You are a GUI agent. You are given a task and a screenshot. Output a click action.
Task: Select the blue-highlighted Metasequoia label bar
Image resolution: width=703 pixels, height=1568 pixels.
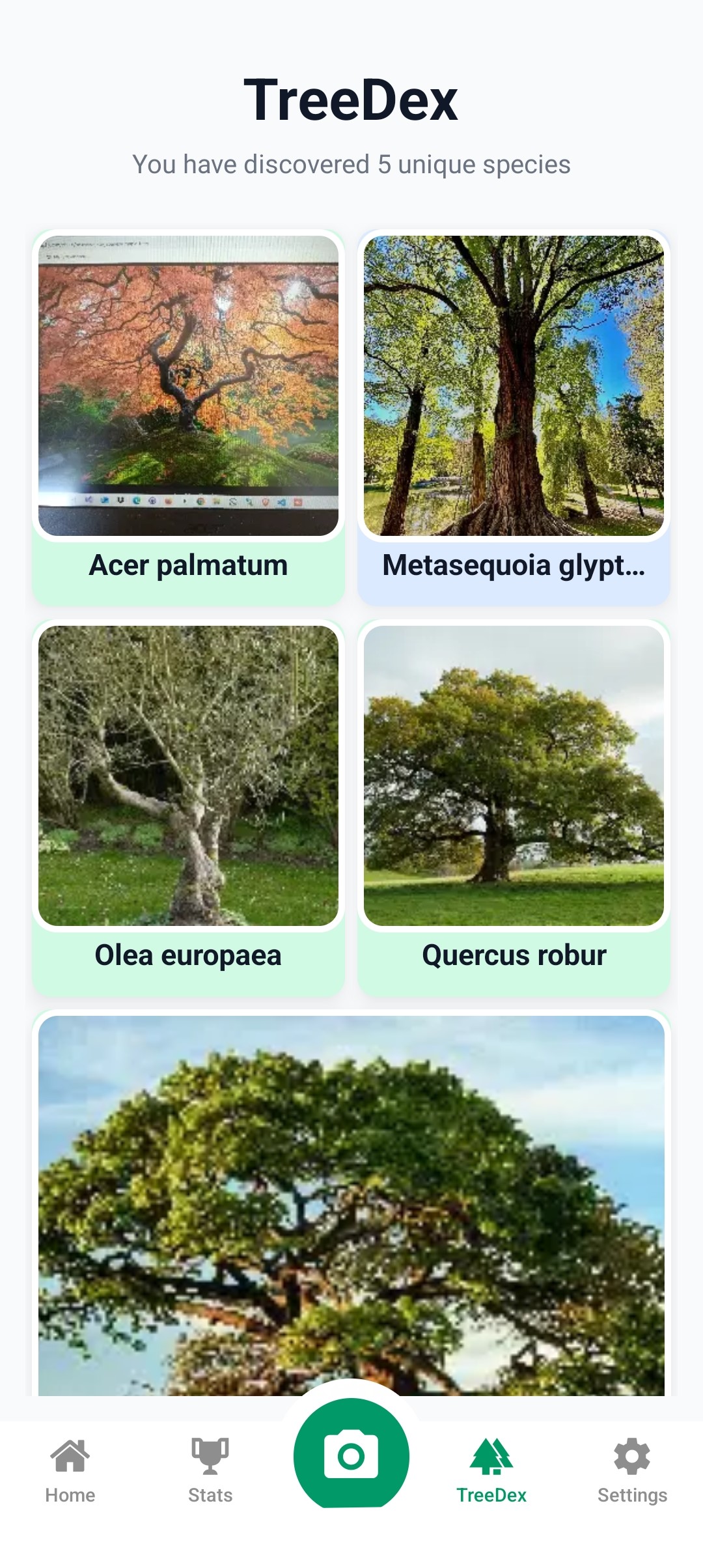[x=514, y=566]
